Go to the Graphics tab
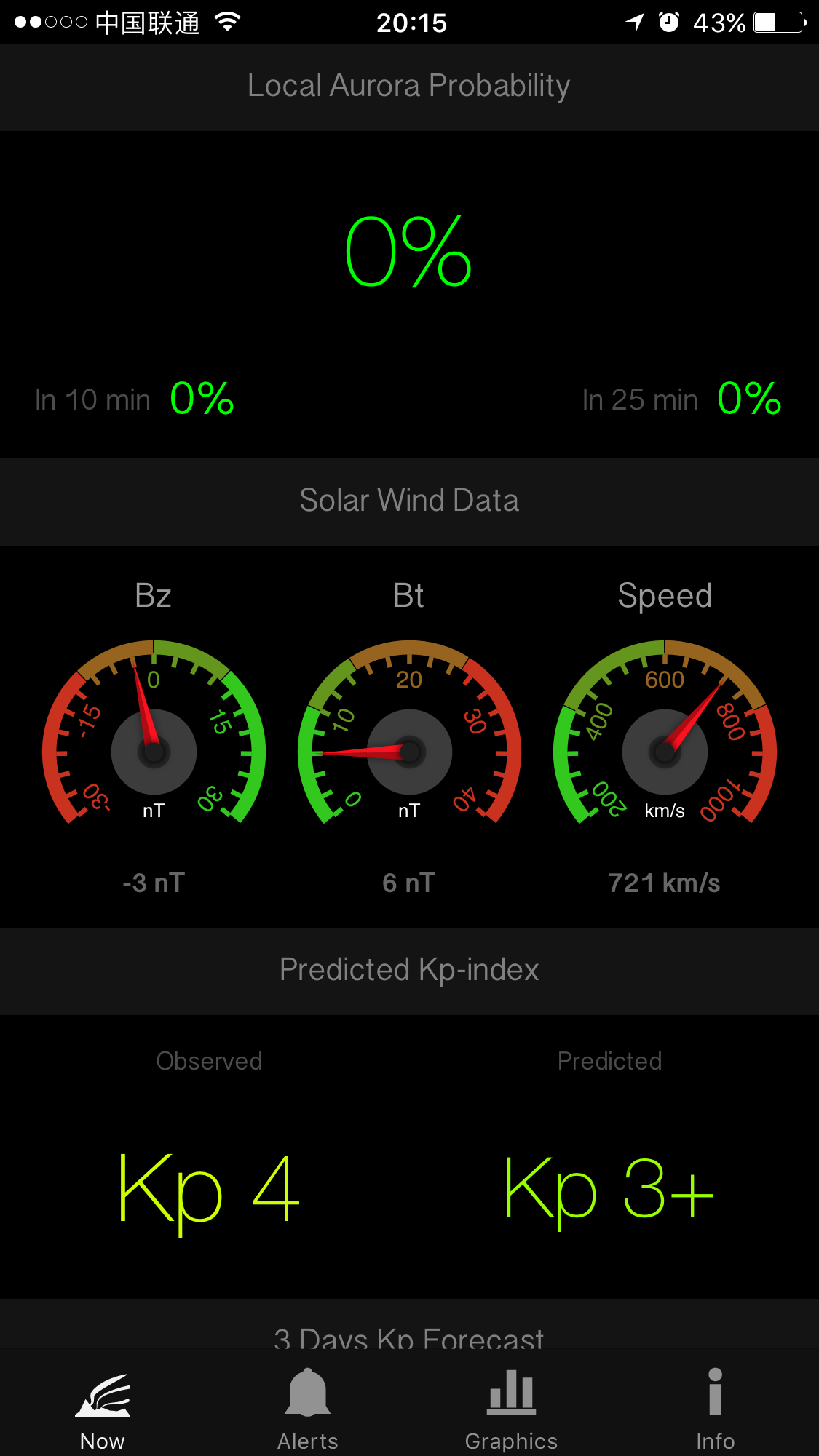Image resolution: width=819 pixels, height=1456 pixels. [511, 1409]
